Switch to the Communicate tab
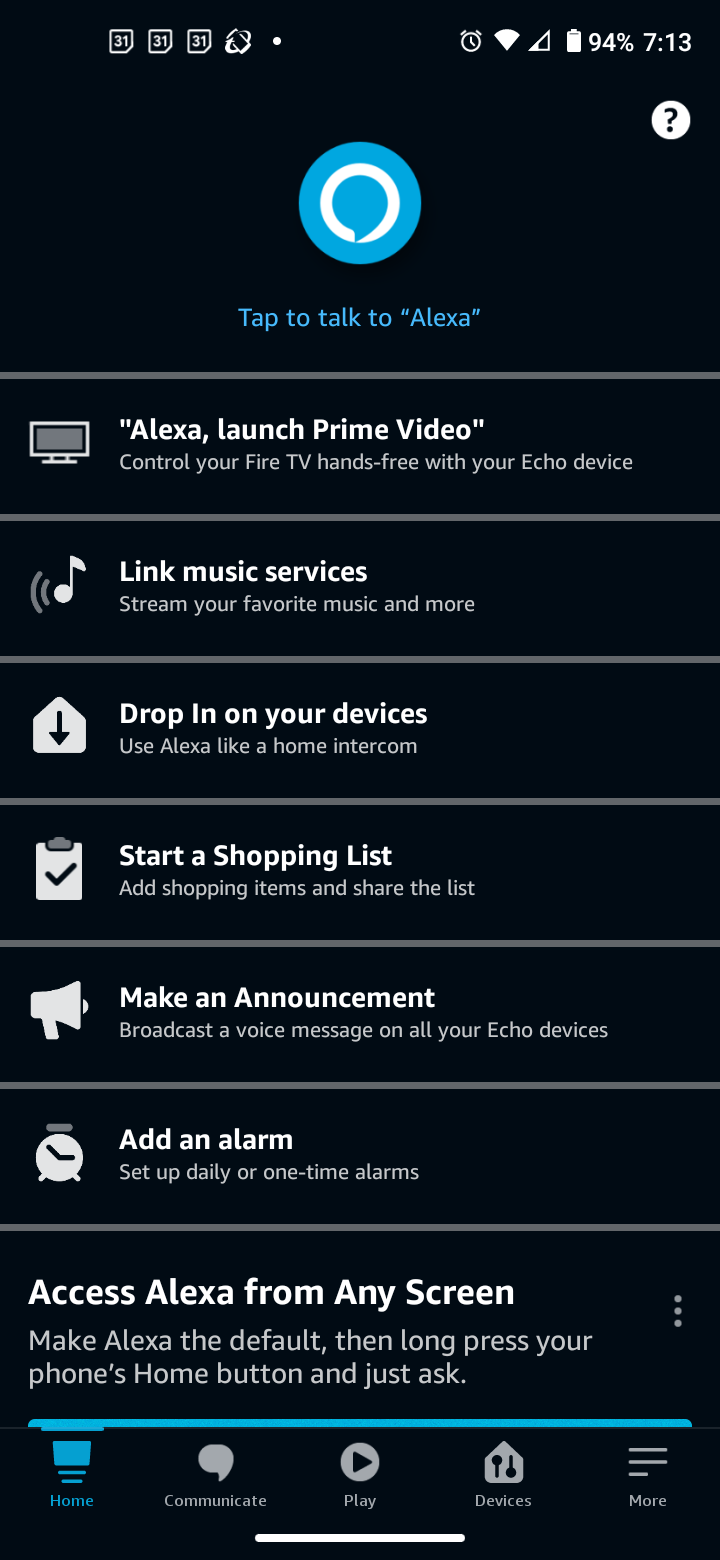Viewport: 720px width, 1560px height. (x=215, y=1475)
